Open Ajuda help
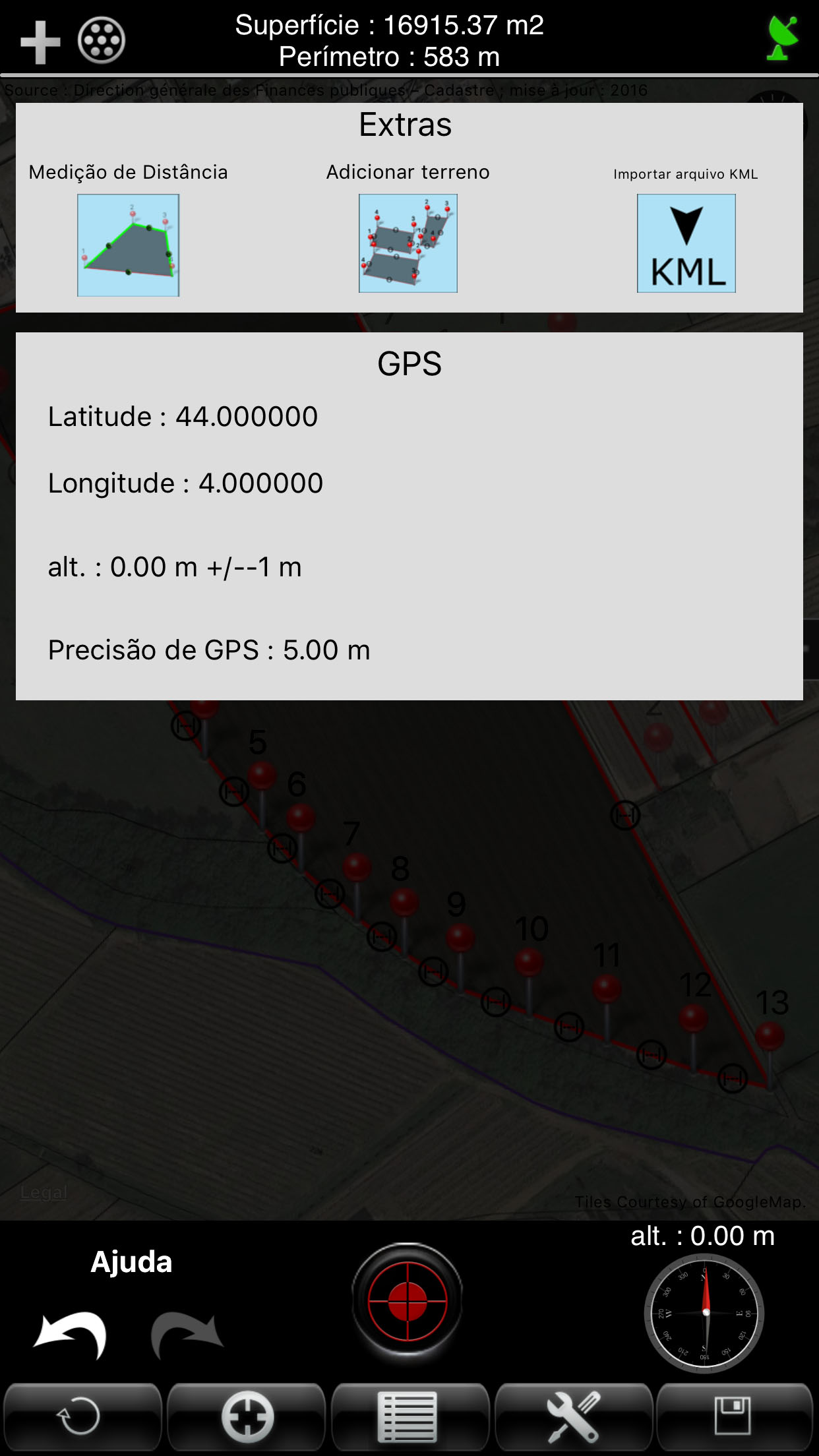The image size is (819, 1456). click(131, 1261)
